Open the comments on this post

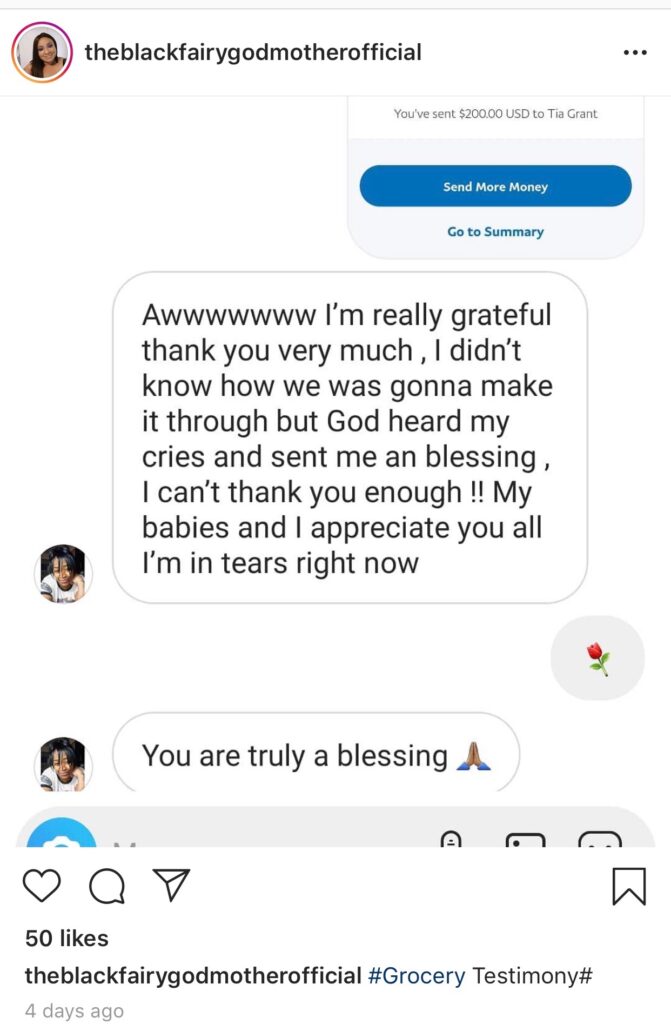coord(107,885)
